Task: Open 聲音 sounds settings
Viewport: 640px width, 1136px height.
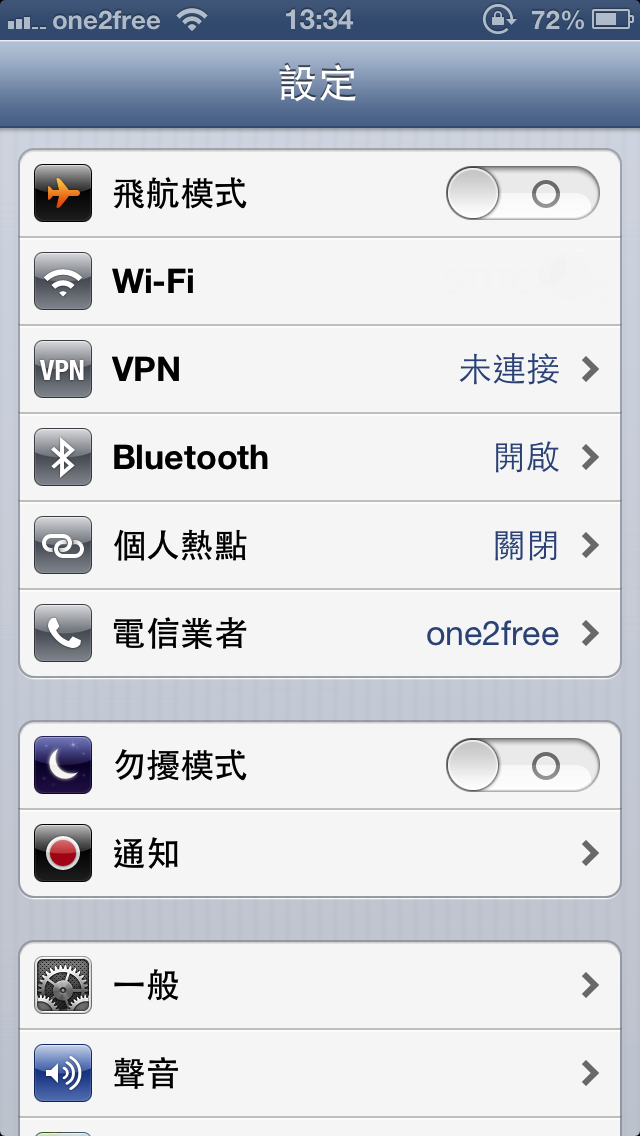Action: point(320,1073)
